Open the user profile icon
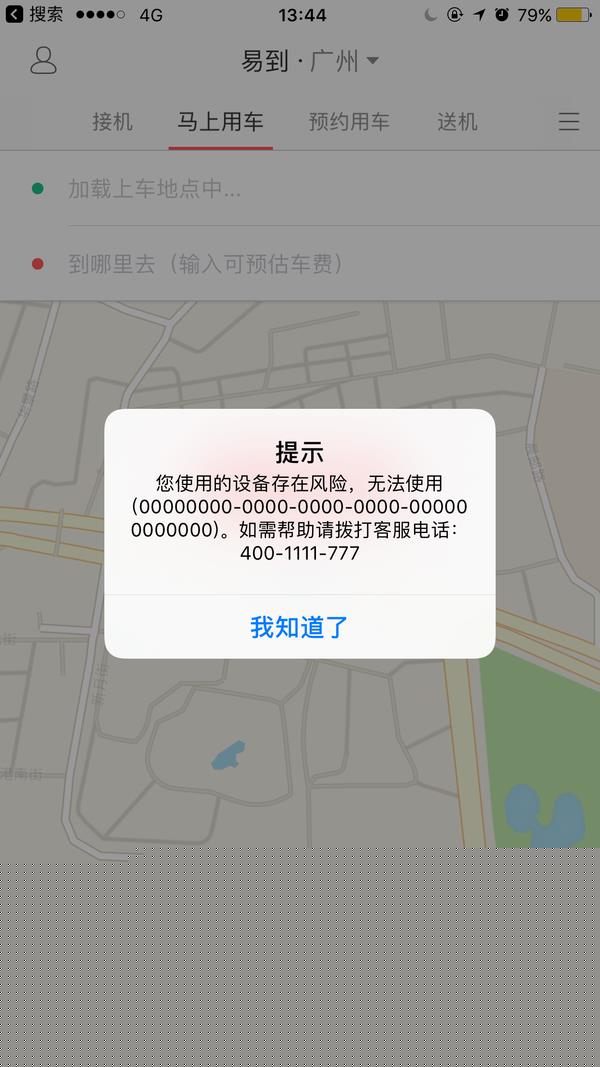 point(43,59)
